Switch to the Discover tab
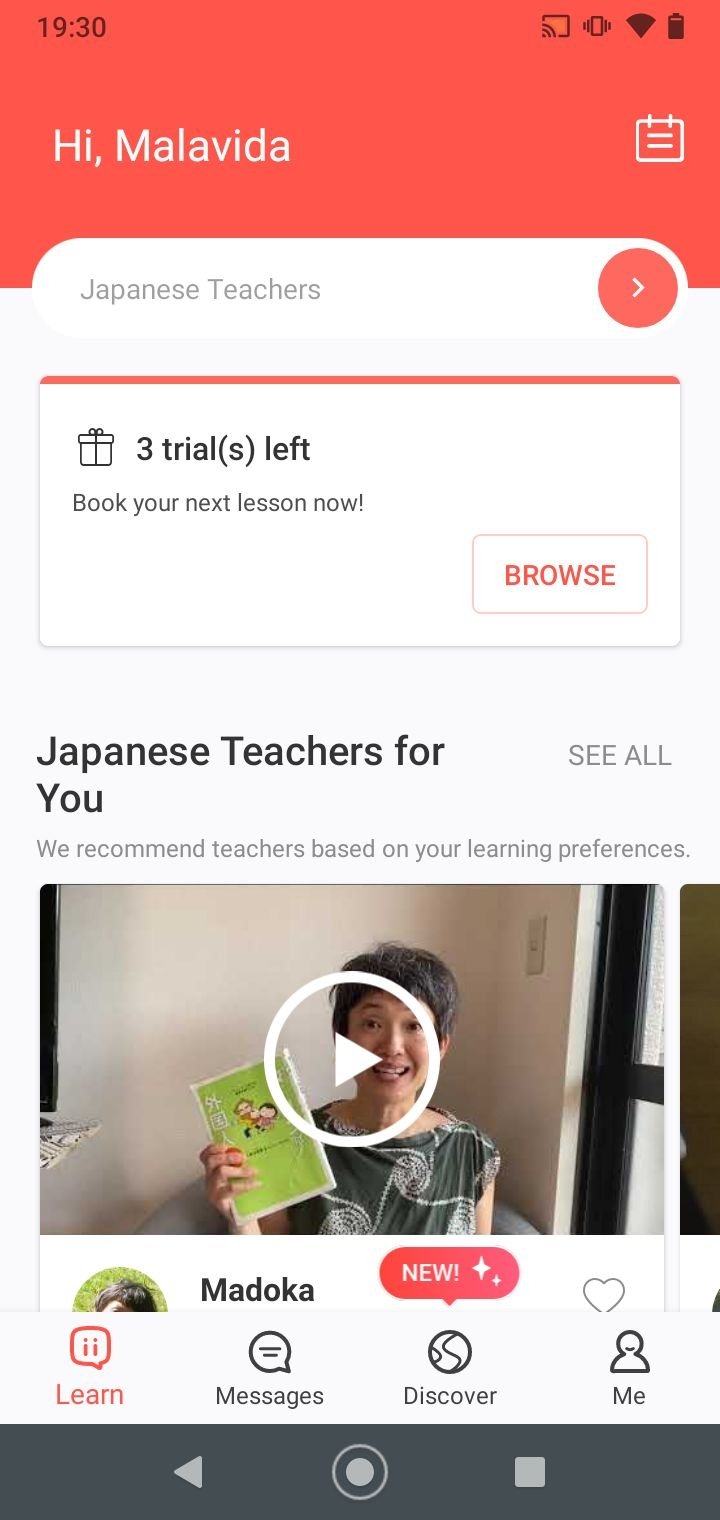720x1520 pixels. 450,1368
